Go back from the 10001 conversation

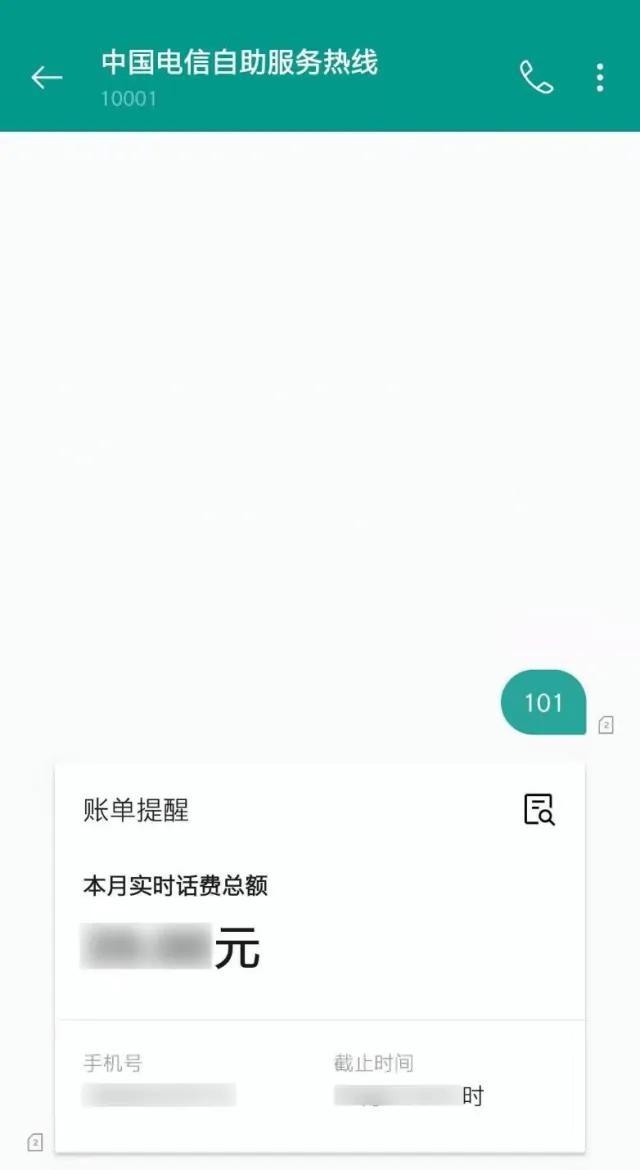click(46, 78)
